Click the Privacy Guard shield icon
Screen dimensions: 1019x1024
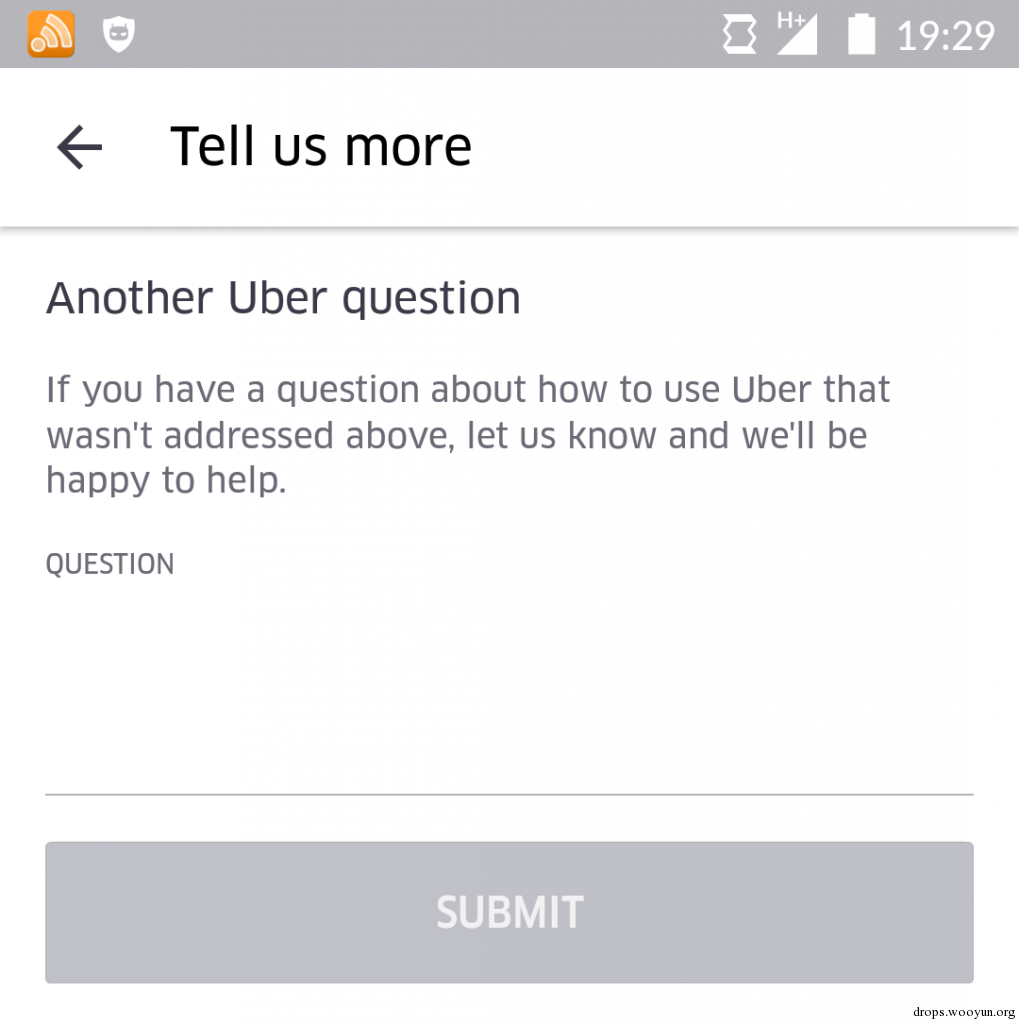point(118,32)
